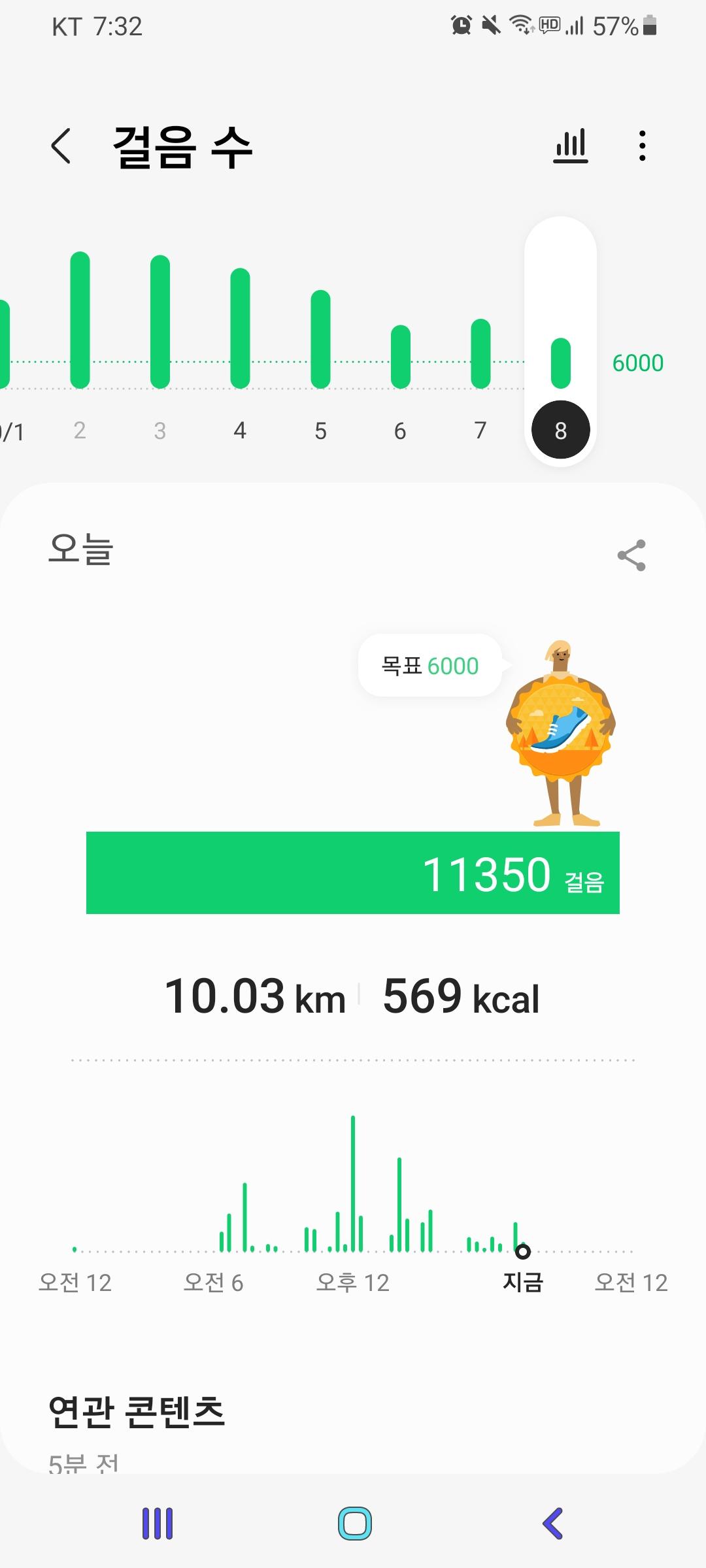Screen dimensions: 706x1568
Task: Select day 7 in the step chart
Action: point(480,353)
